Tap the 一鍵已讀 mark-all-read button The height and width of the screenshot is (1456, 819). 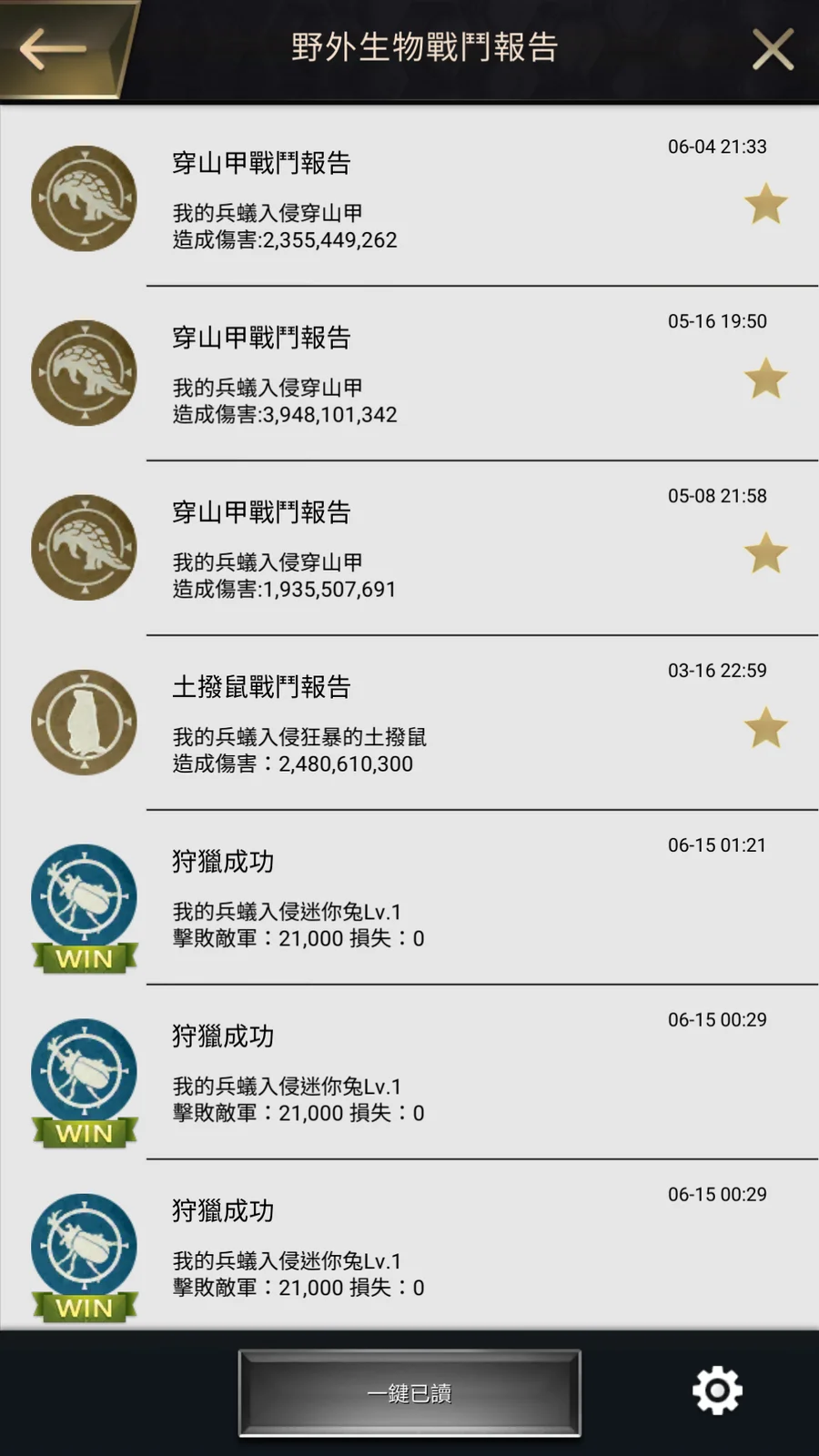[409, 1393]
